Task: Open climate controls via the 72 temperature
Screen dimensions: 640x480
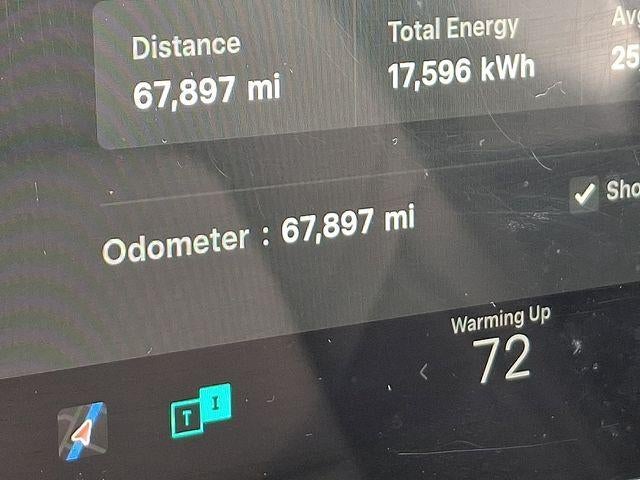Action: pos(500,360)
